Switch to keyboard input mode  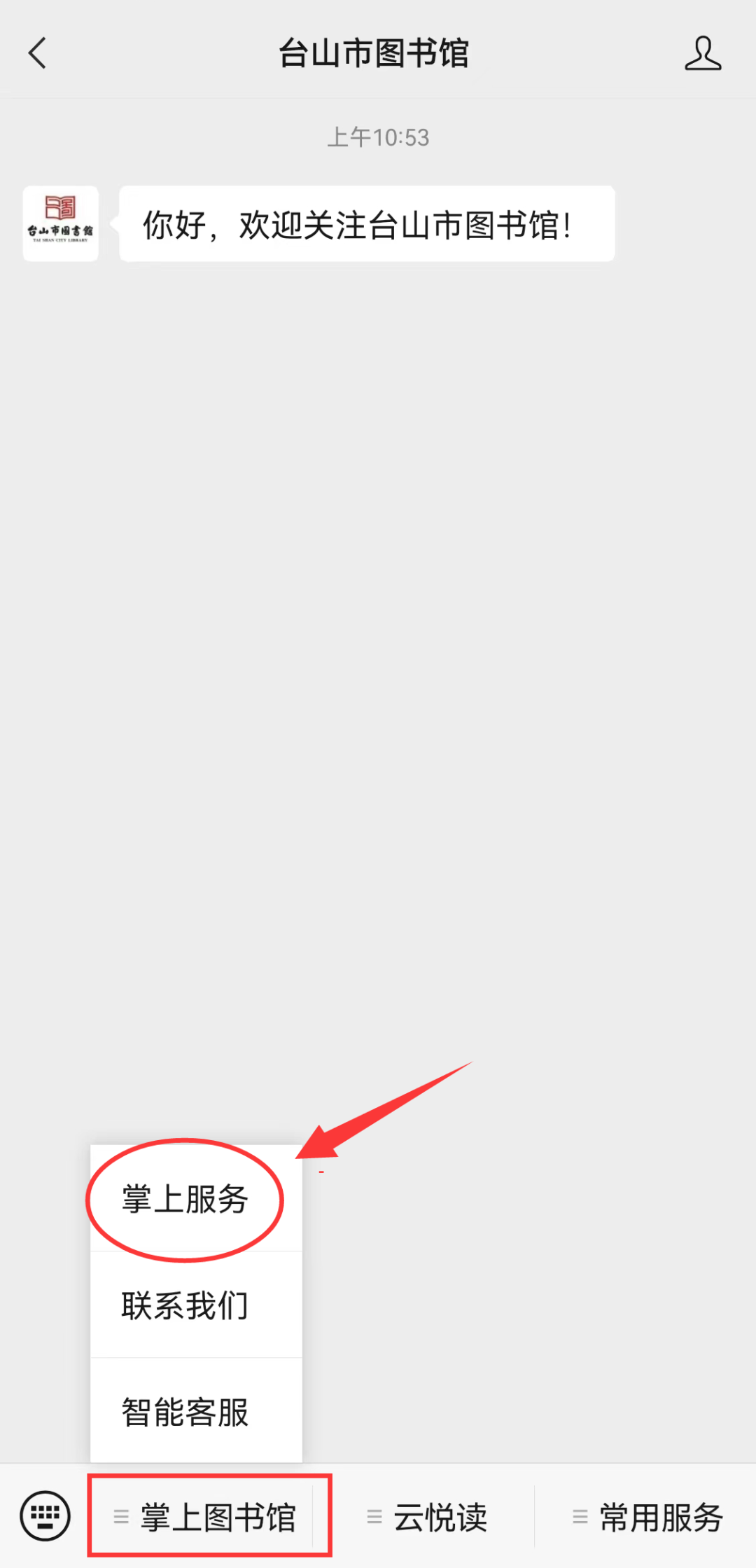click(x=45, y=1517)
